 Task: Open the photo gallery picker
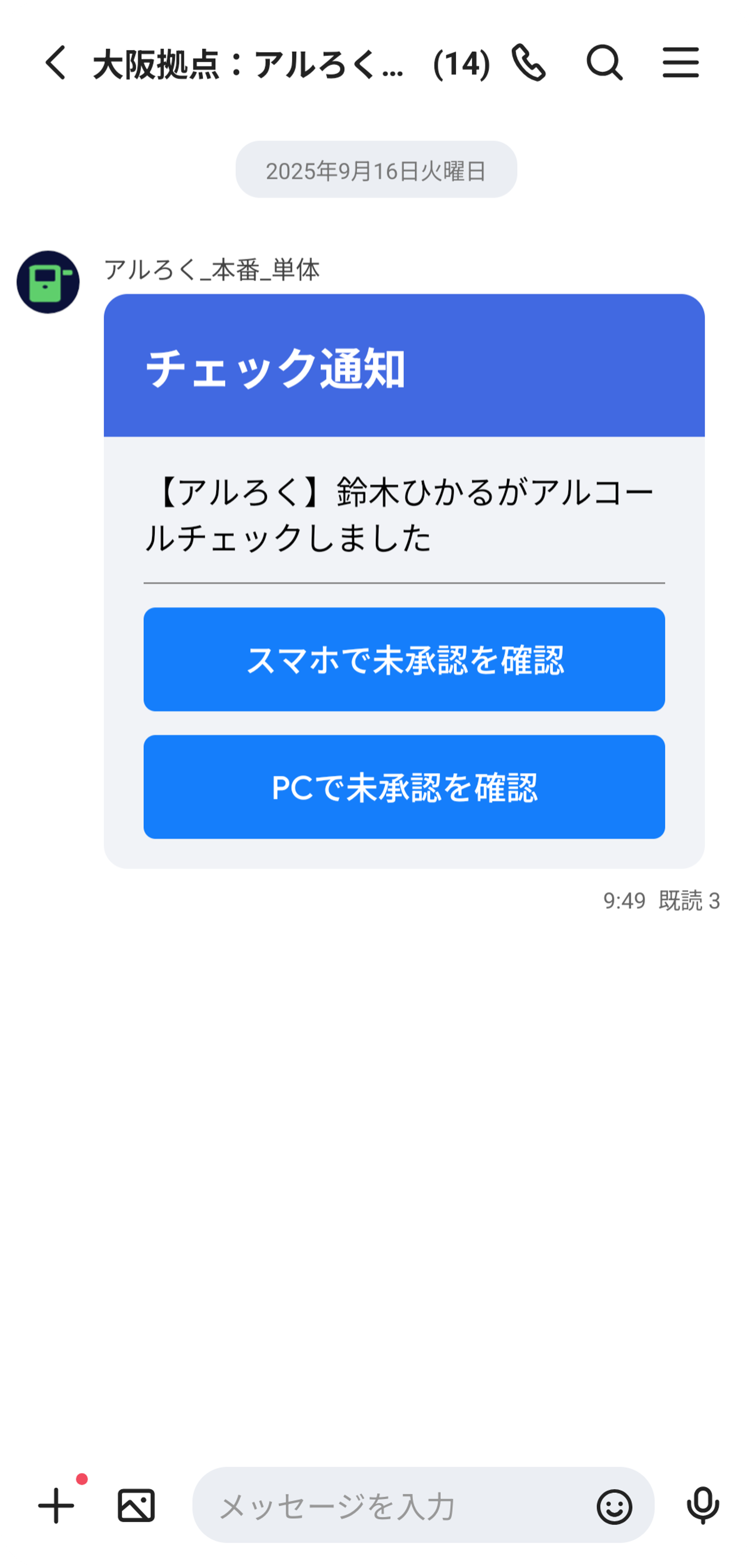coord(136,1506)
